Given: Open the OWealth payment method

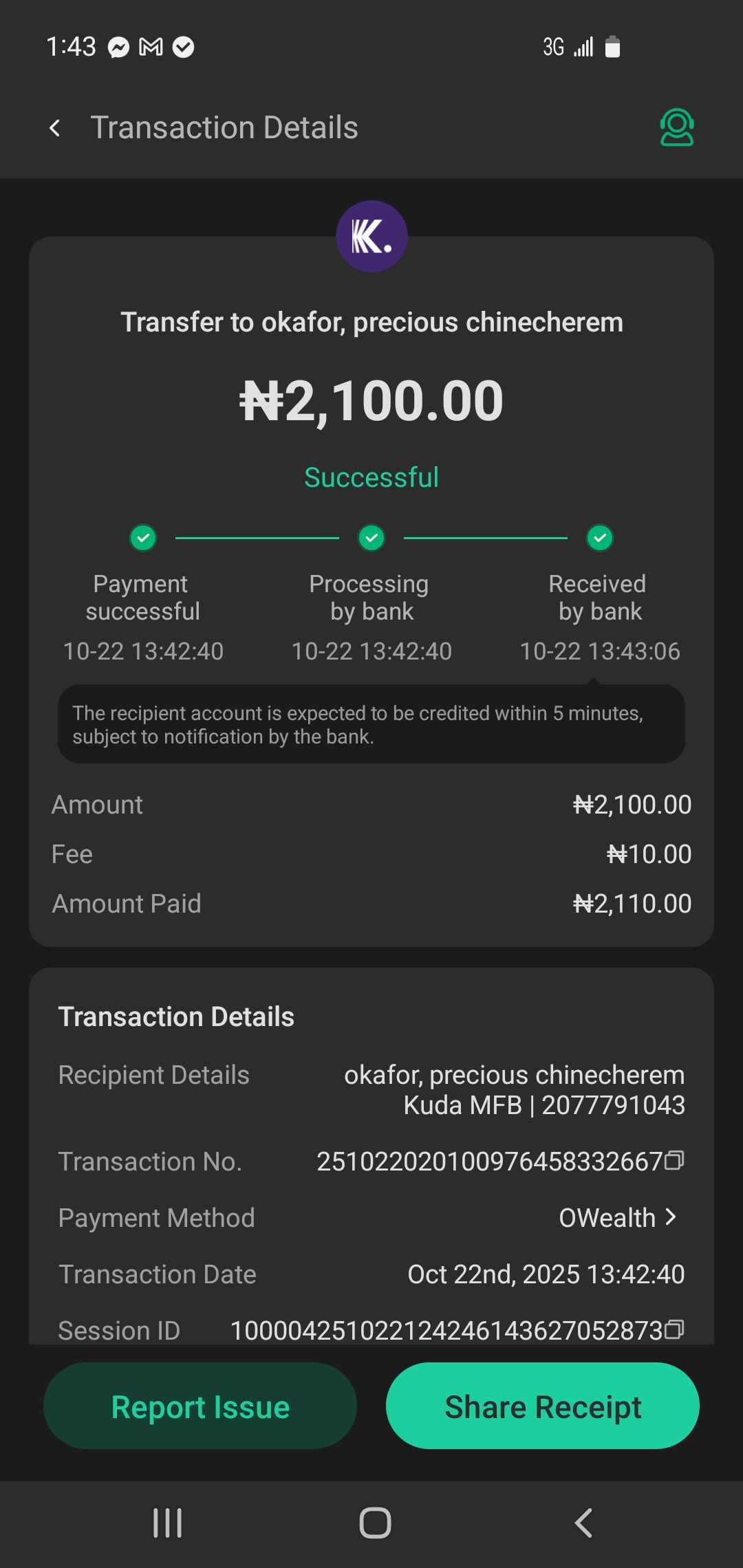Looking at the screenshot, I should [x=617, y=1218].
